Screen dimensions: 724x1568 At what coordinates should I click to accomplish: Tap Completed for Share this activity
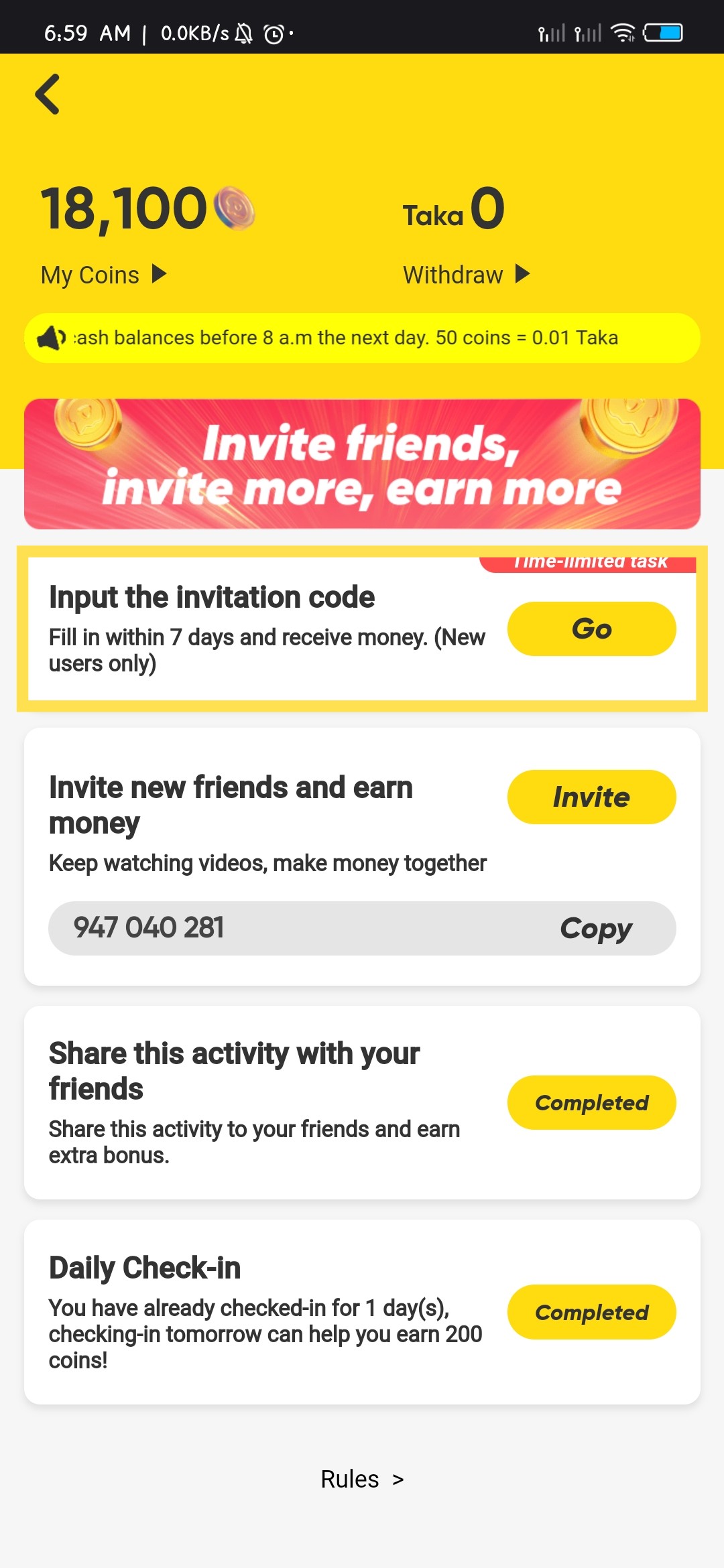pyautogui.click(x=591, y=1102)
